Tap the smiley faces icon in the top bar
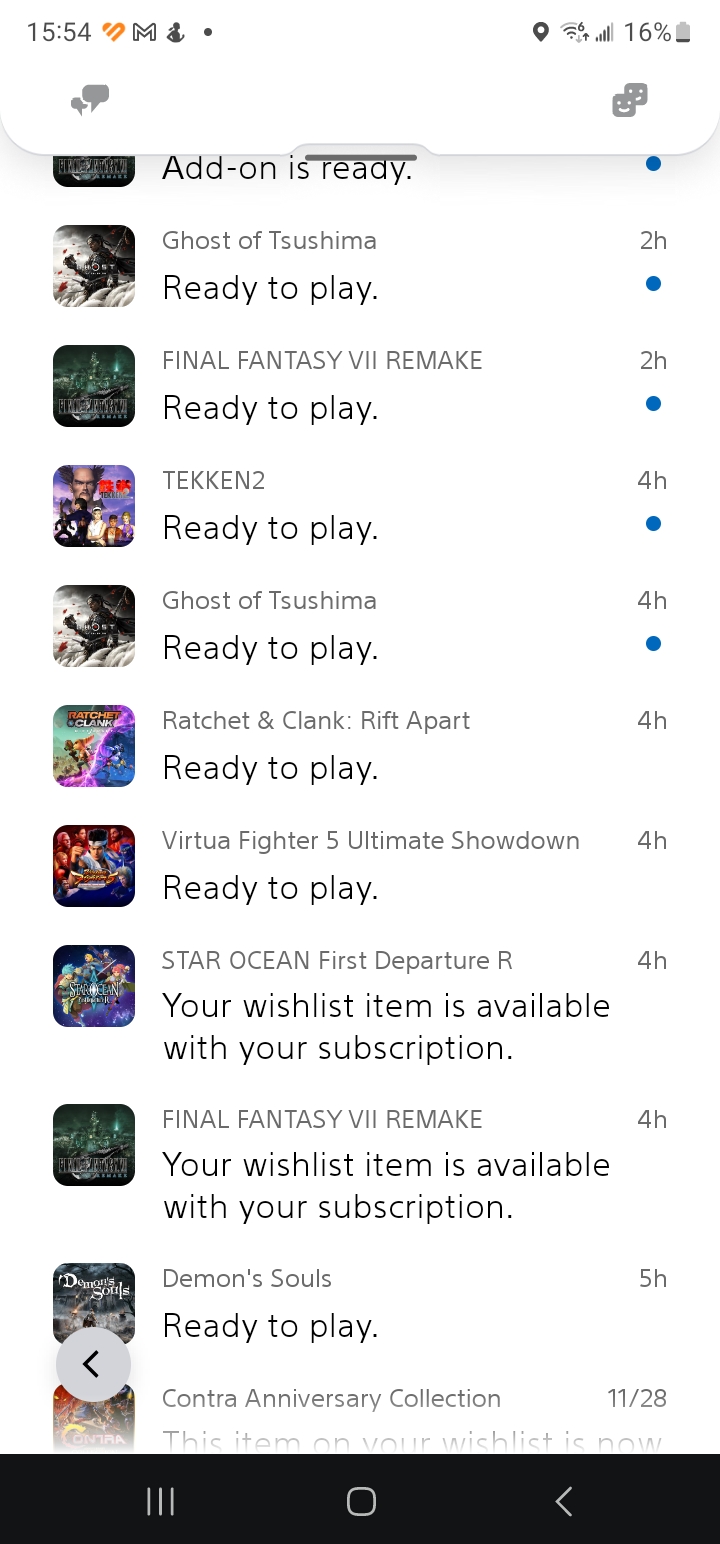Screen dimensions: 720x1544 (x=629, y=100)
